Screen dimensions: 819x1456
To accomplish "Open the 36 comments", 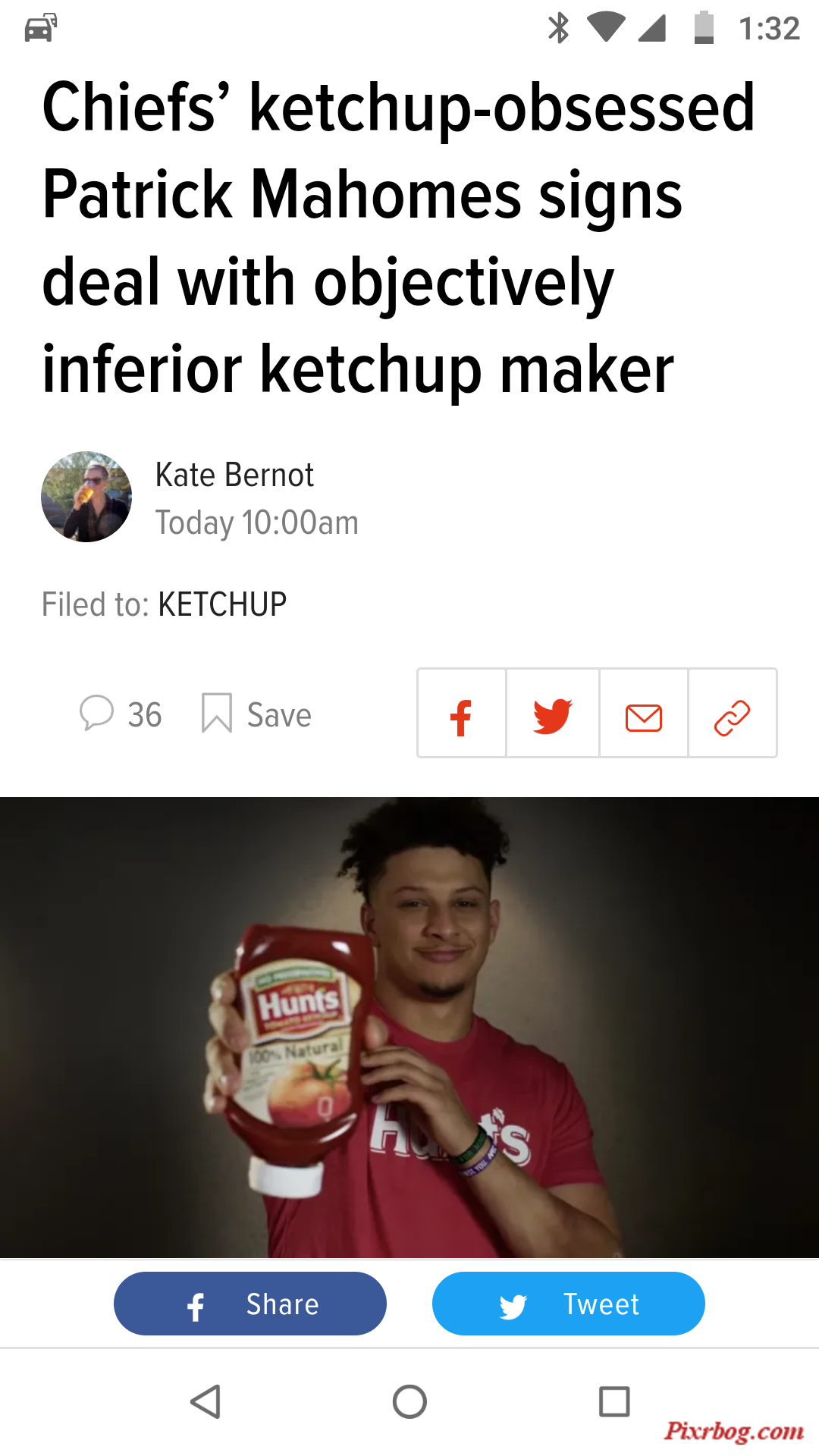I will (x=121, y=714).
